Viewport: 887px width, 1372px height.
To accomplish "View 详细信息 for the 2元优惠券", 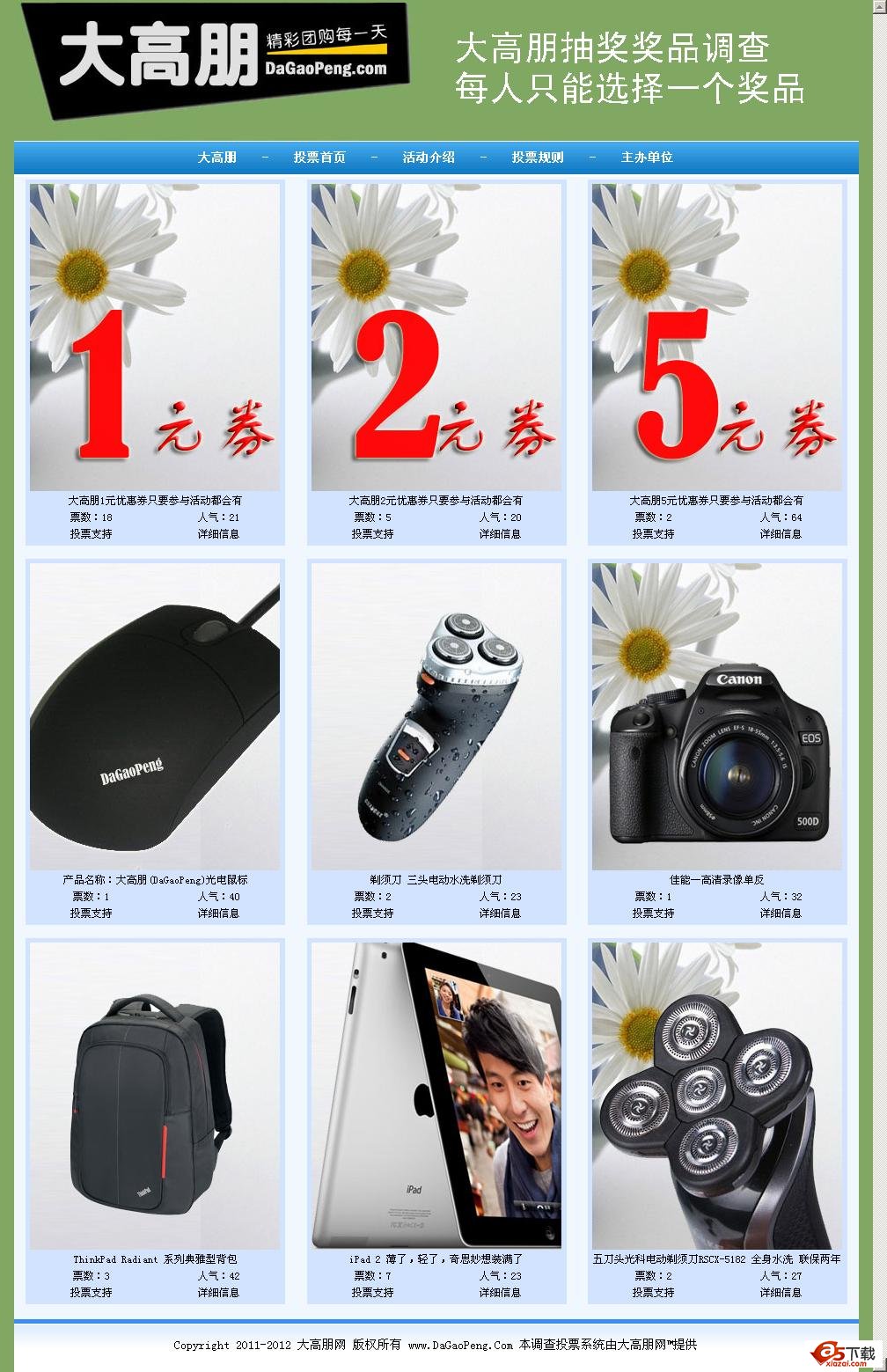I will 500,534.
